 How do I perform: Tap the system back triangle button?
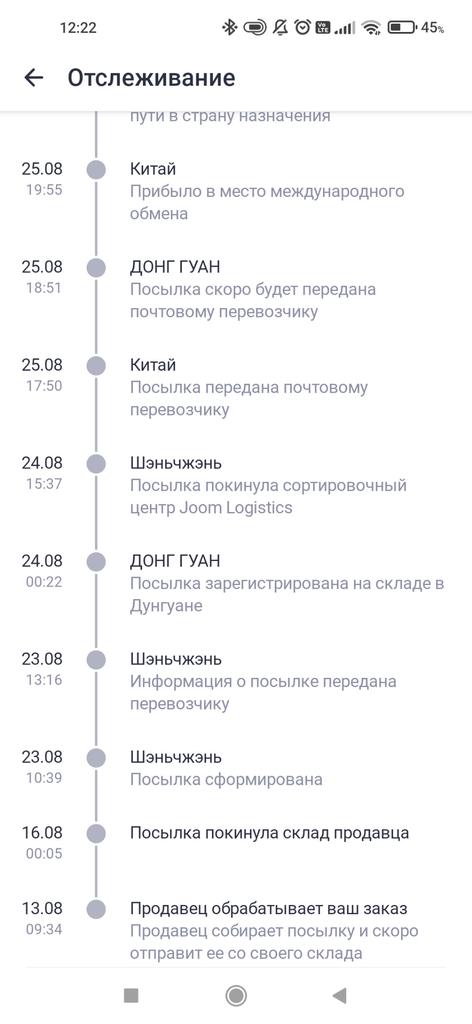coord(339,995)
